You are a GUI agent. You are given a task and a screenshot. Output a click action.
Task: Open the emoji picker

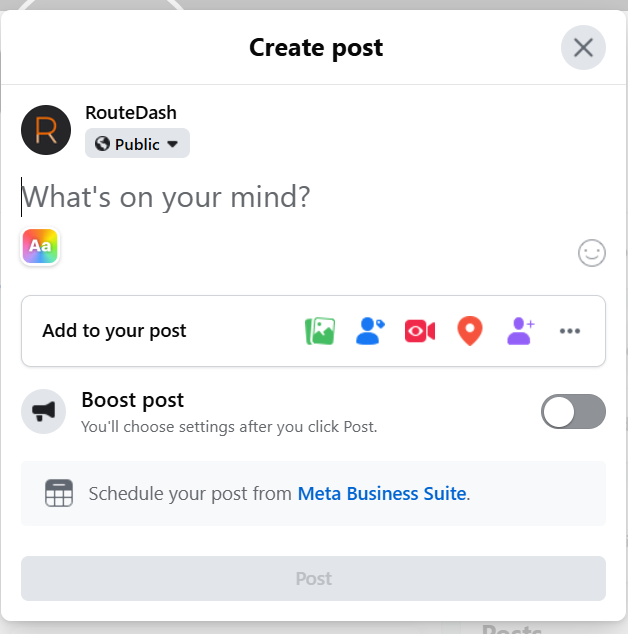tap(592, 253)
